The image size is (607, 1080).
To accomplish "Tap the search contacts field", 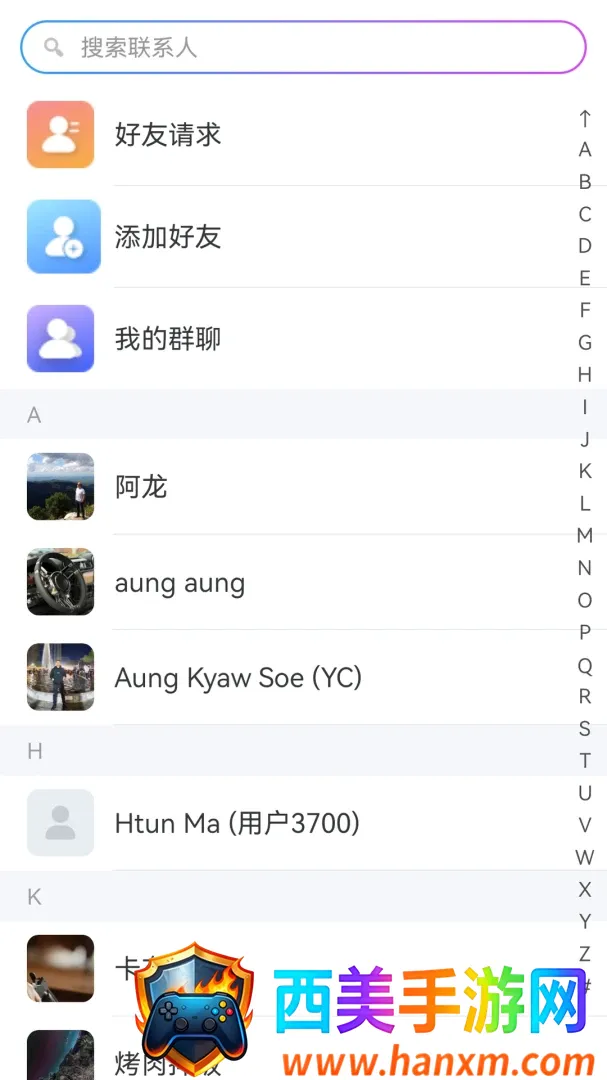I will click(x=303, y=47).
